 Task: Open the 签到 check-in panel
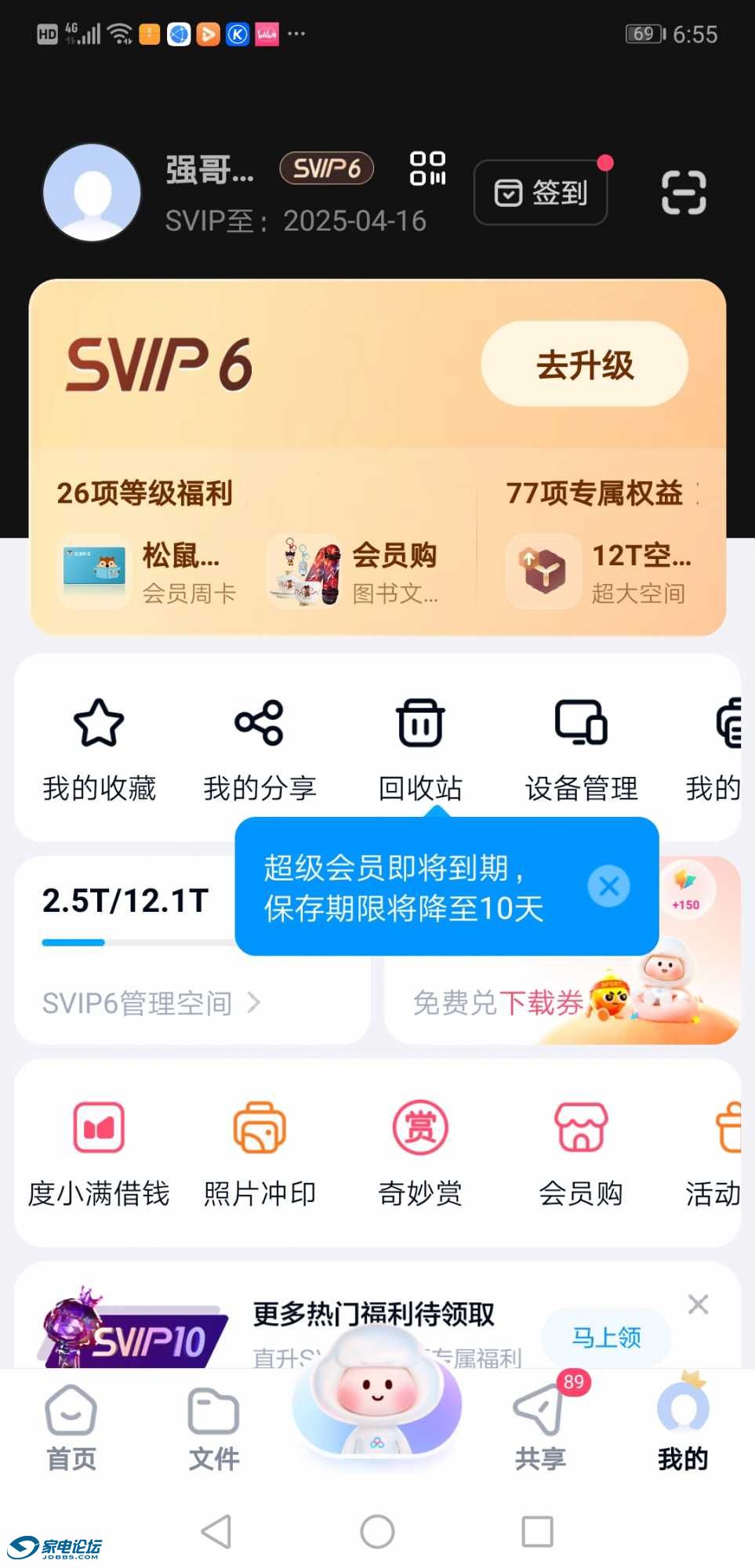pyautogui.click(x=540, y=192)
